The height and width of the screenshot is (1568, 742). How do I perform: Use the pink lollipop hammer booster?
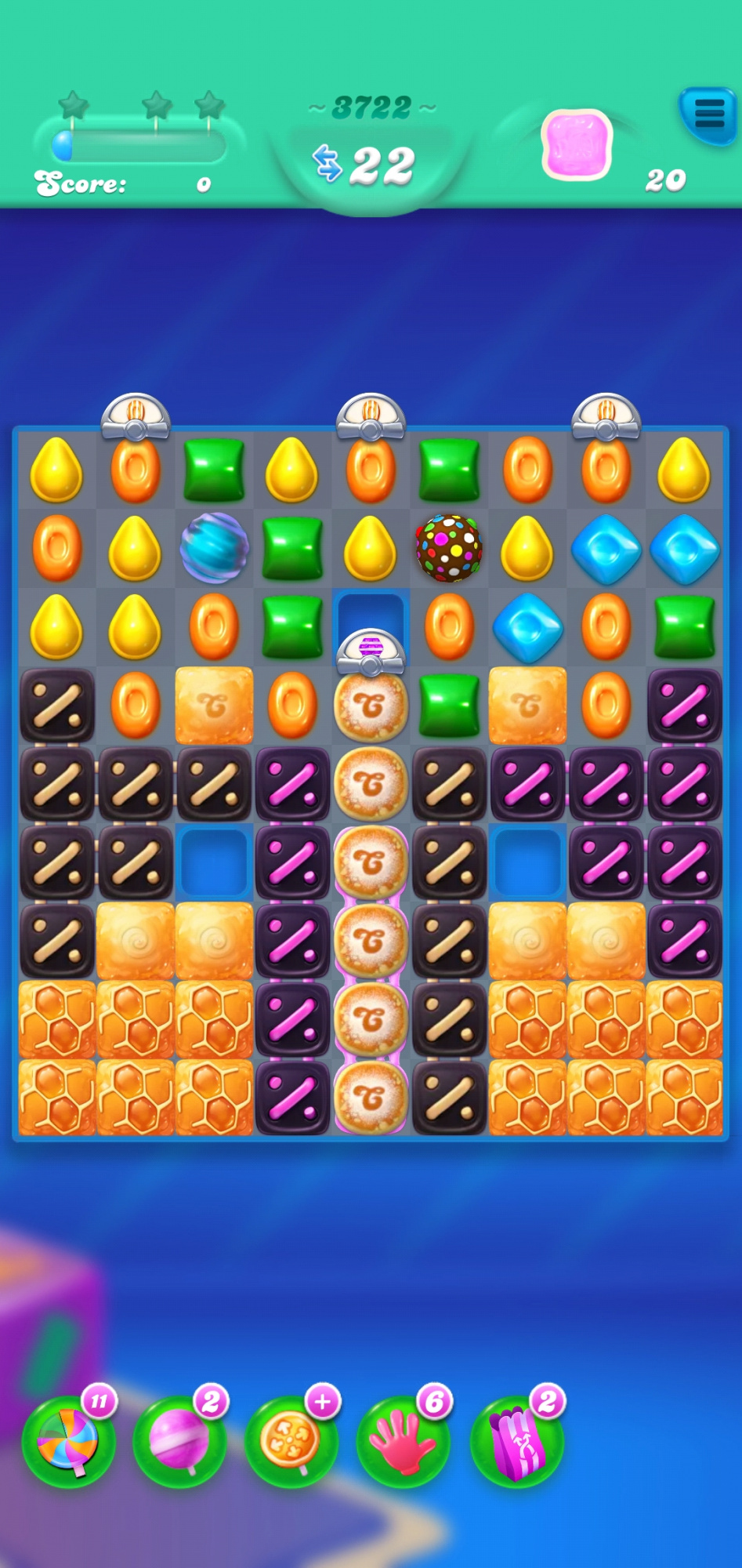click(180, 1441)
